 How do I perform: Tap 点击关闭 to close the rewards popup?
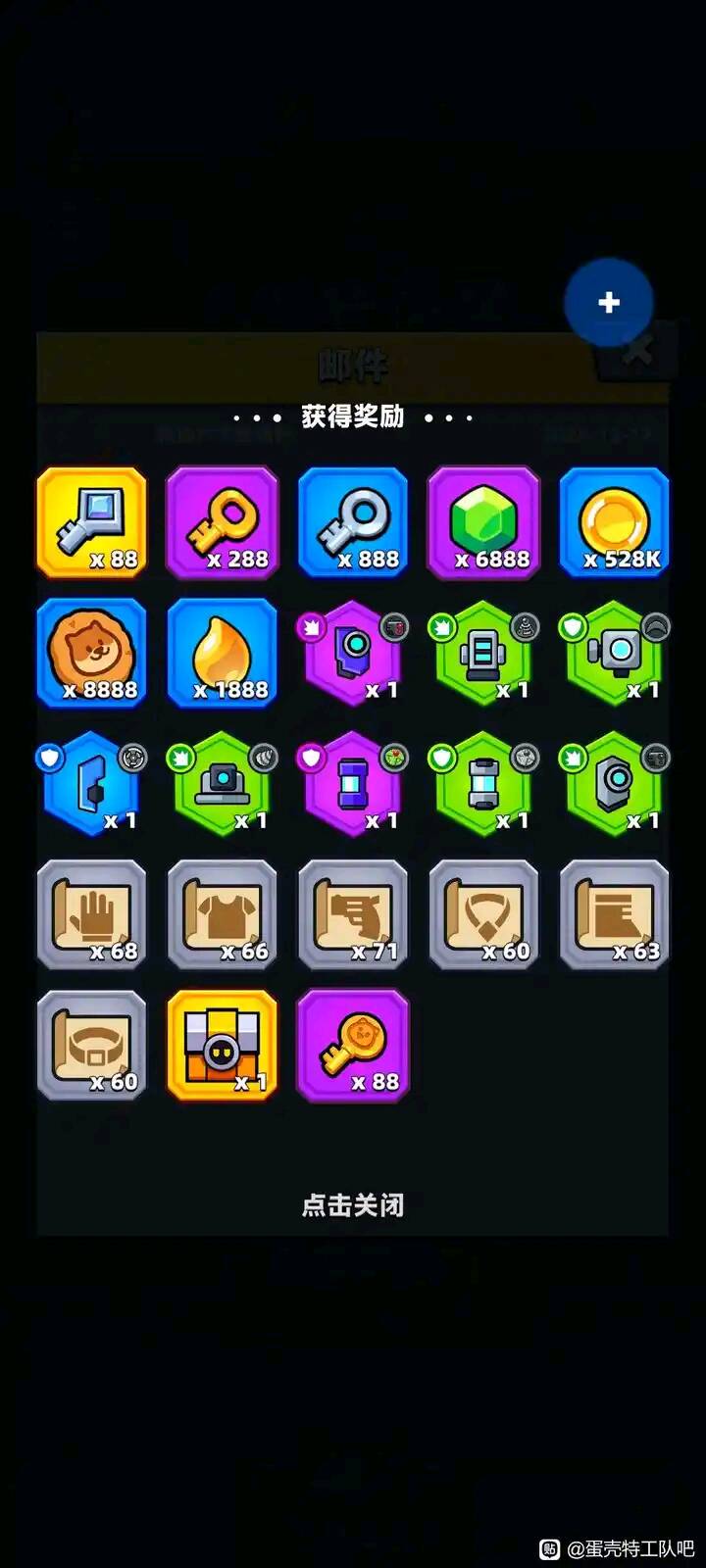352,1204
